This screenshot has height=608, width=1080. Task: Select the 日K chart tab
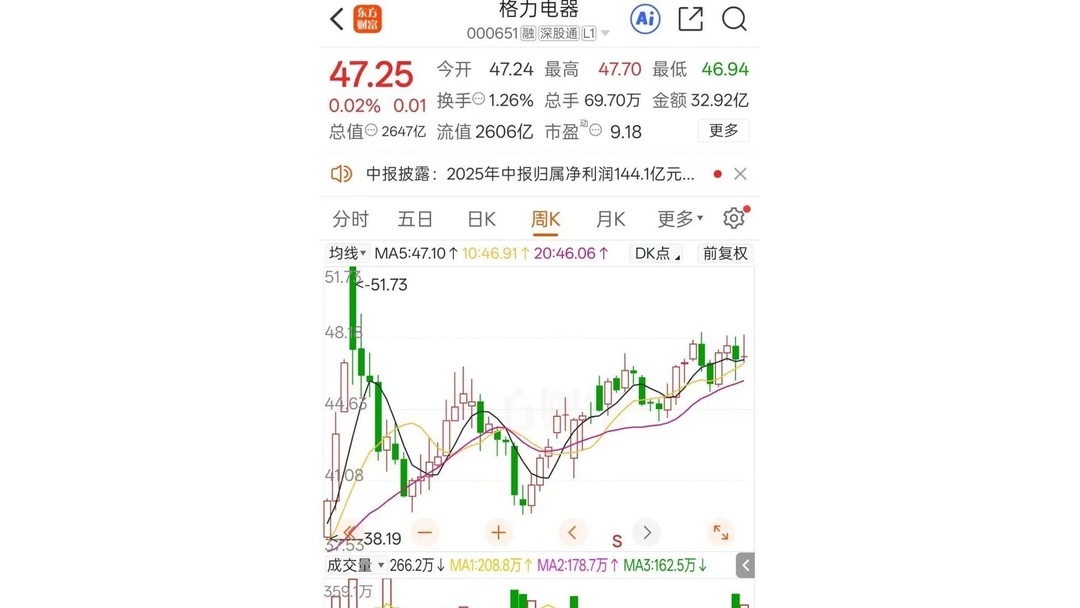(x=481, y=219)
